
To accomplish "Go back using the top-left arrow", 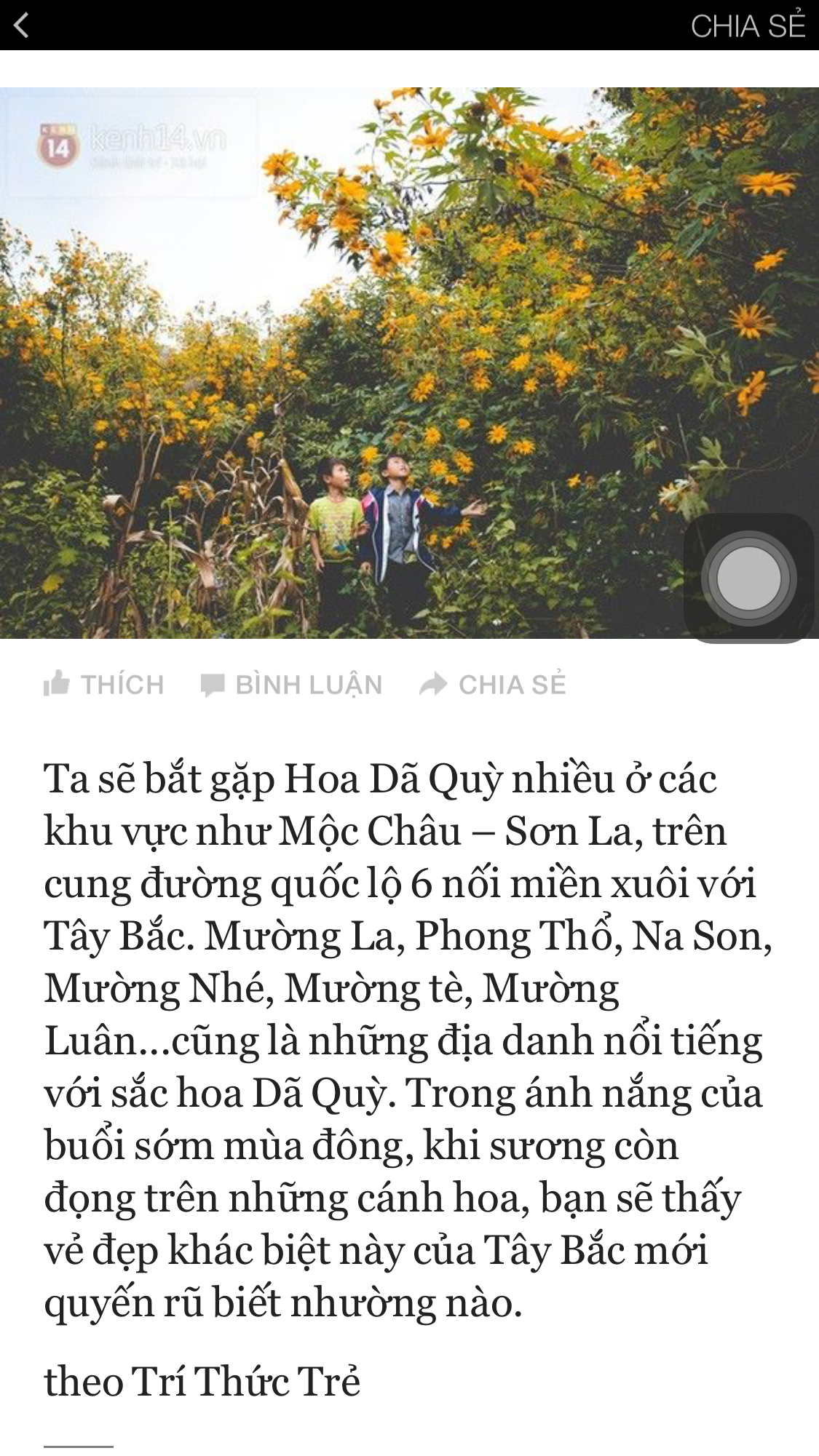I will coord(22,25).
